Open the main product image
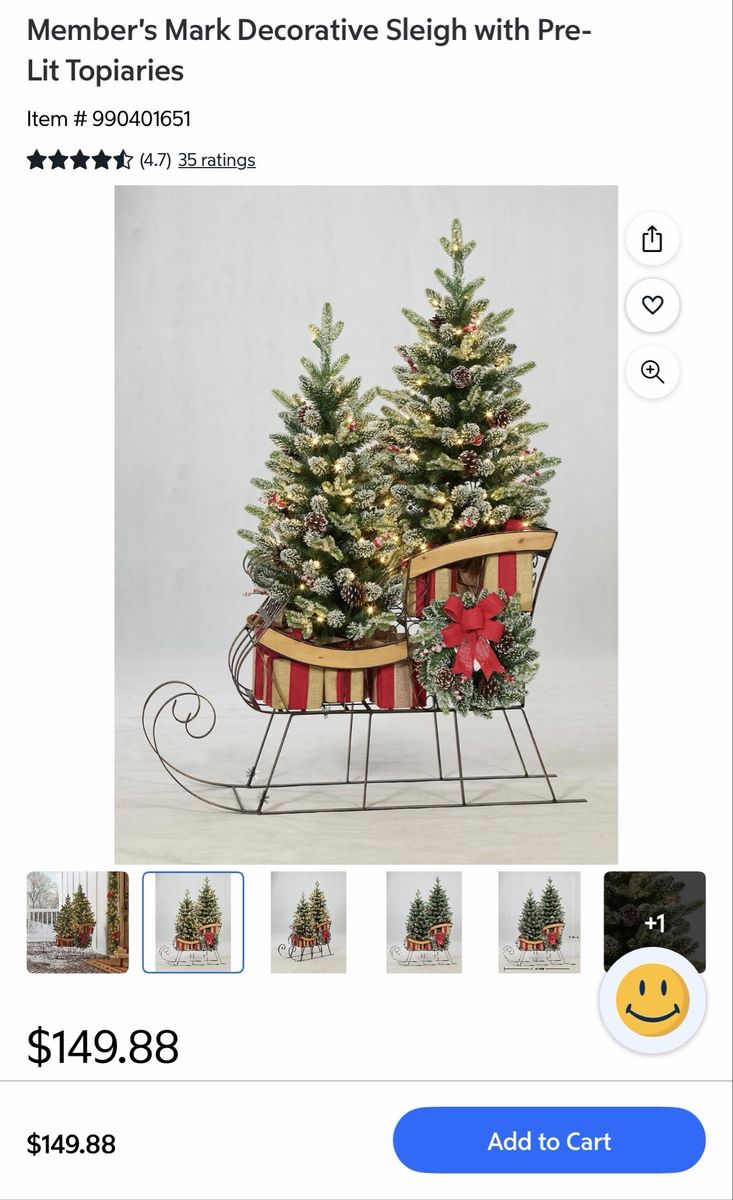733x1200 pixels. (366, 524)
